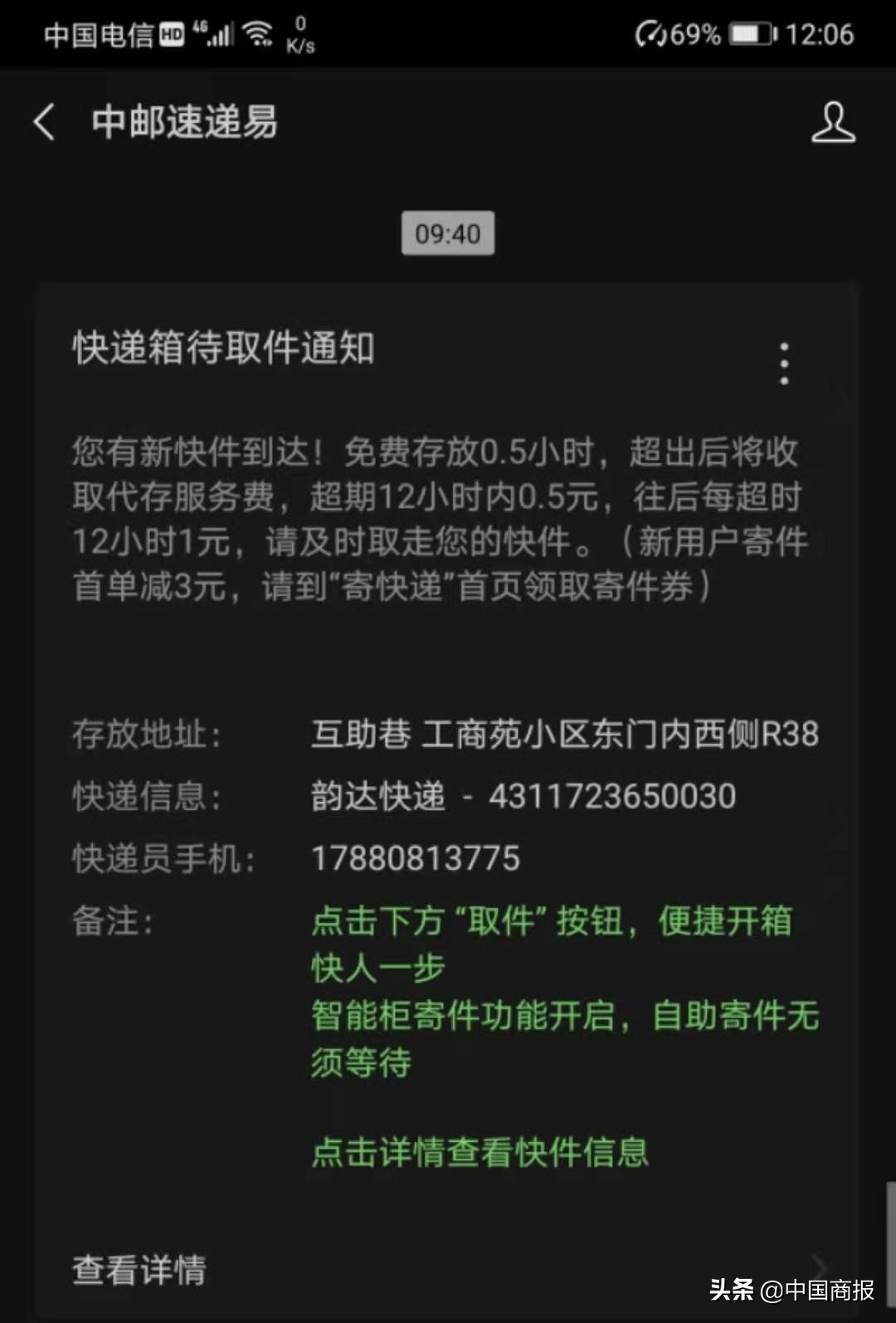Tap the storage address 互助巷 工商苑小区东门内西侧R38
The width and height of the screenshot is (896, 1323).
(x=567, y=734)
